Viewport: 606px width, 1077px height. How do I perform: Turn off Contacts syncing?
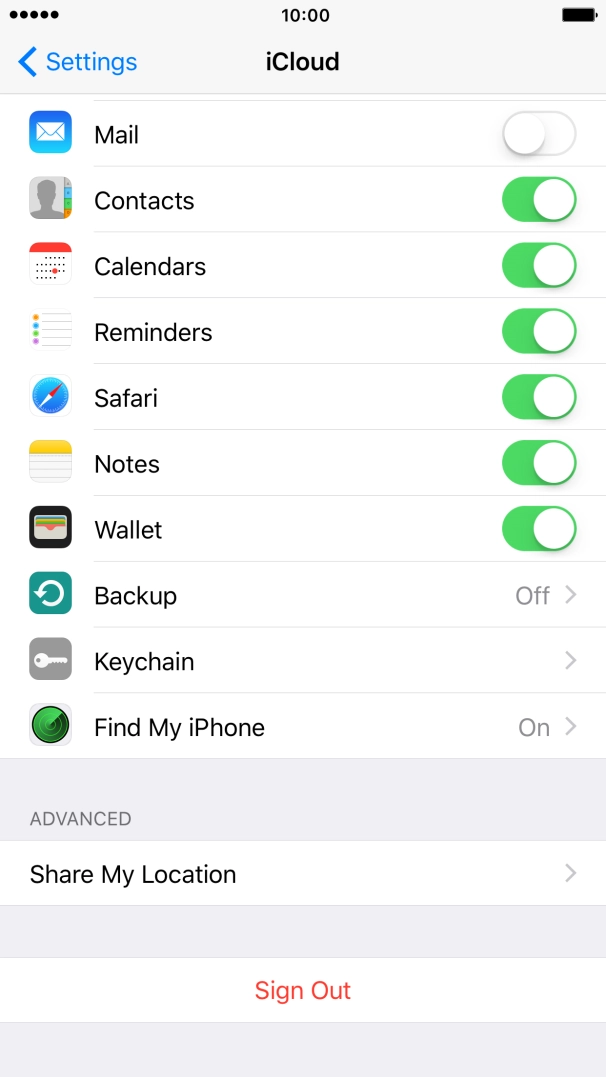click(x=538, y=200)
